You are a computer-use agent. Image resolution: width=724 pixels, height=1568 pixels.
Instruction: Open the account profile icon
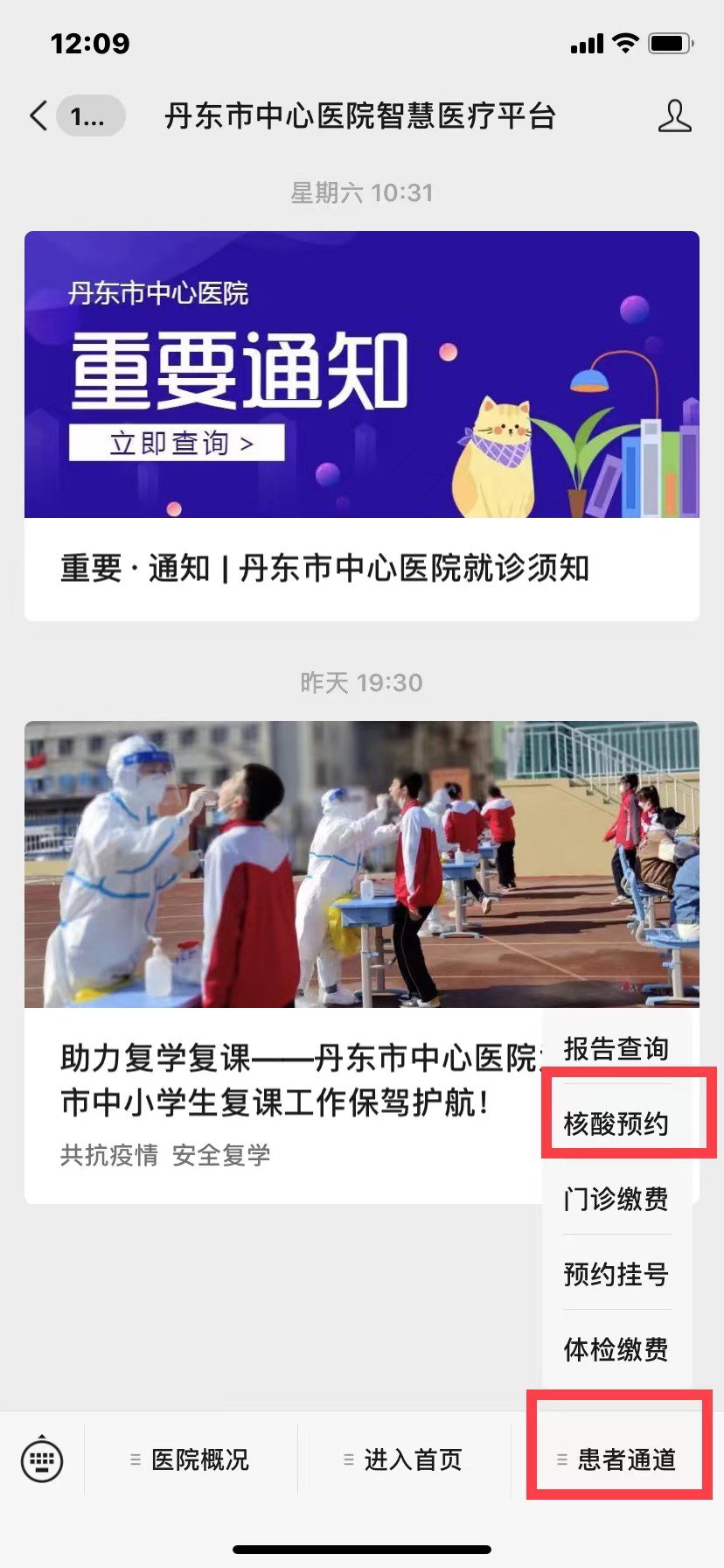click(674, 116)
